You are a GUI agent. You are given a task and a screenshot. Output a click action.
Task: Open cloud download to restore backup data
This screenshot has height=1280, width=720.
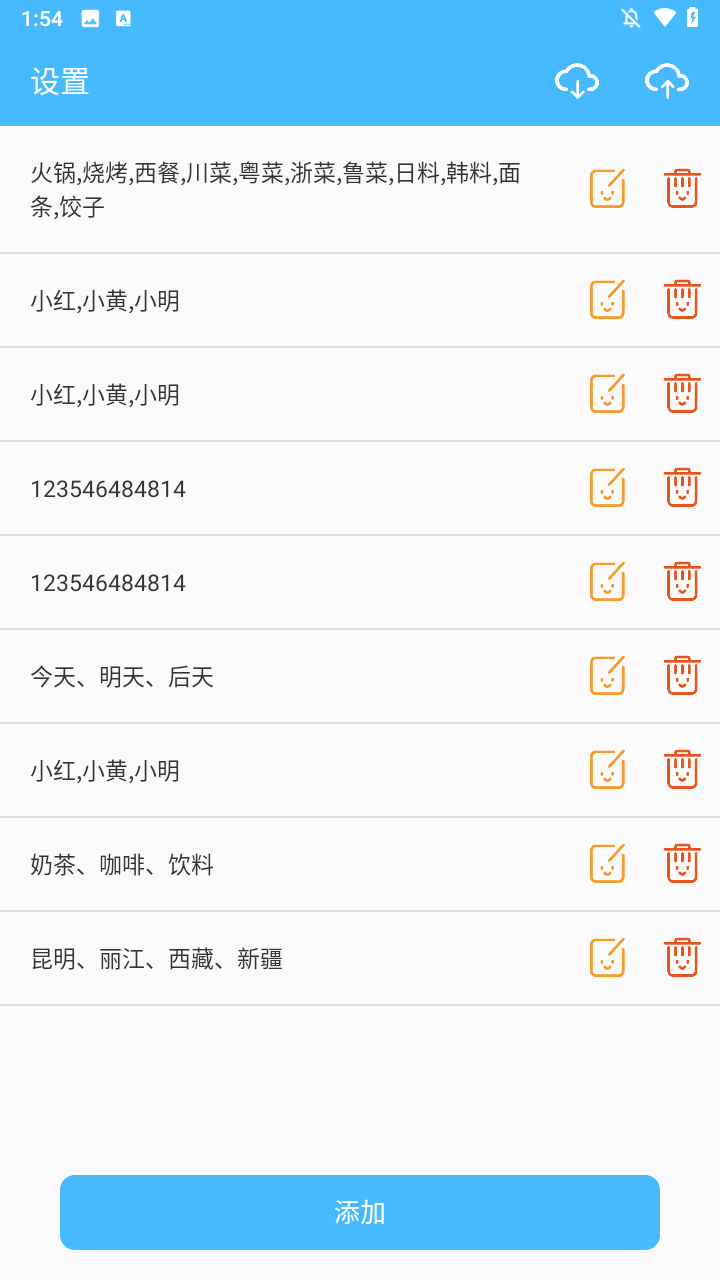pyautogui.click(x=577, y=81)
